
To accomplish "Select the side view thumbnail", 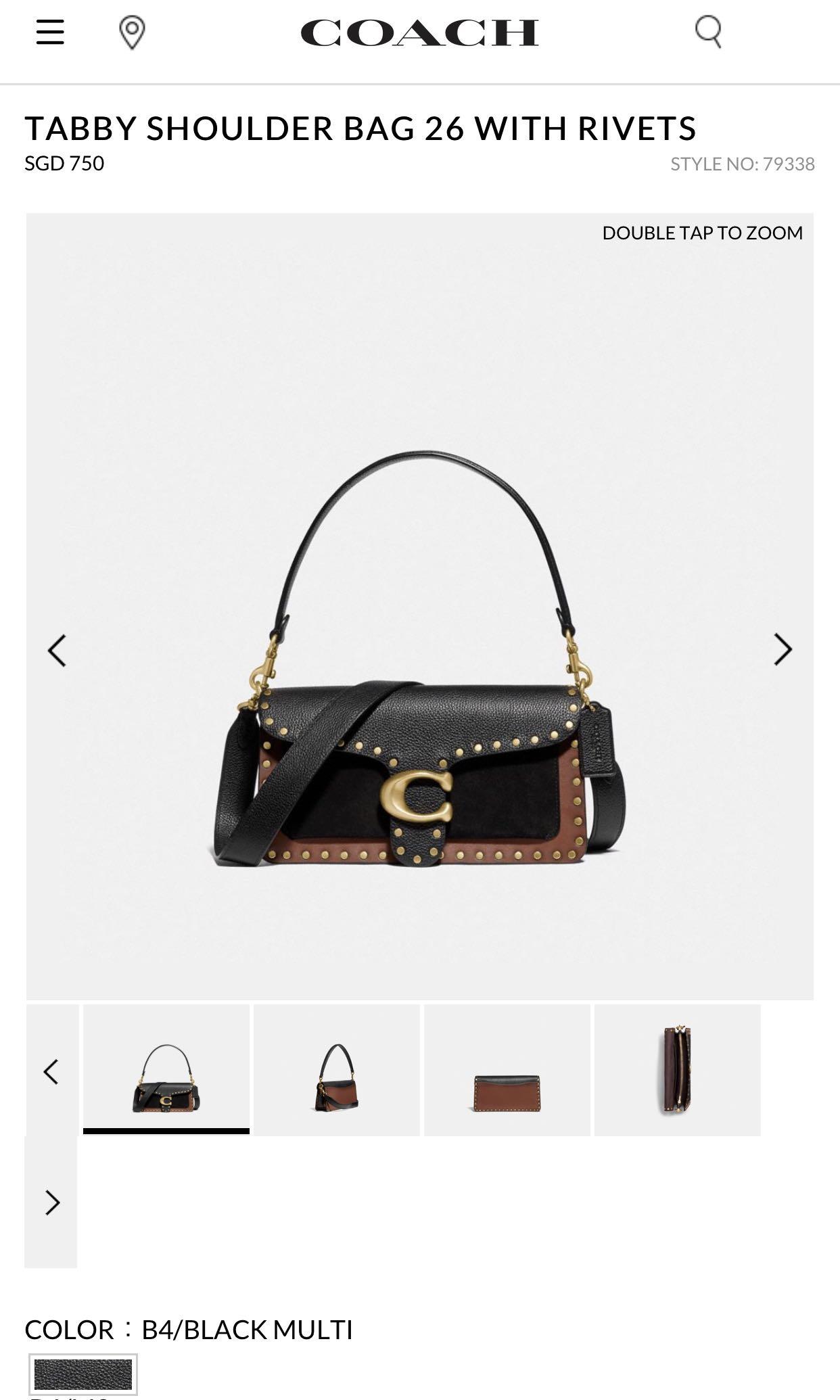I will click(x=337, y=1070).
